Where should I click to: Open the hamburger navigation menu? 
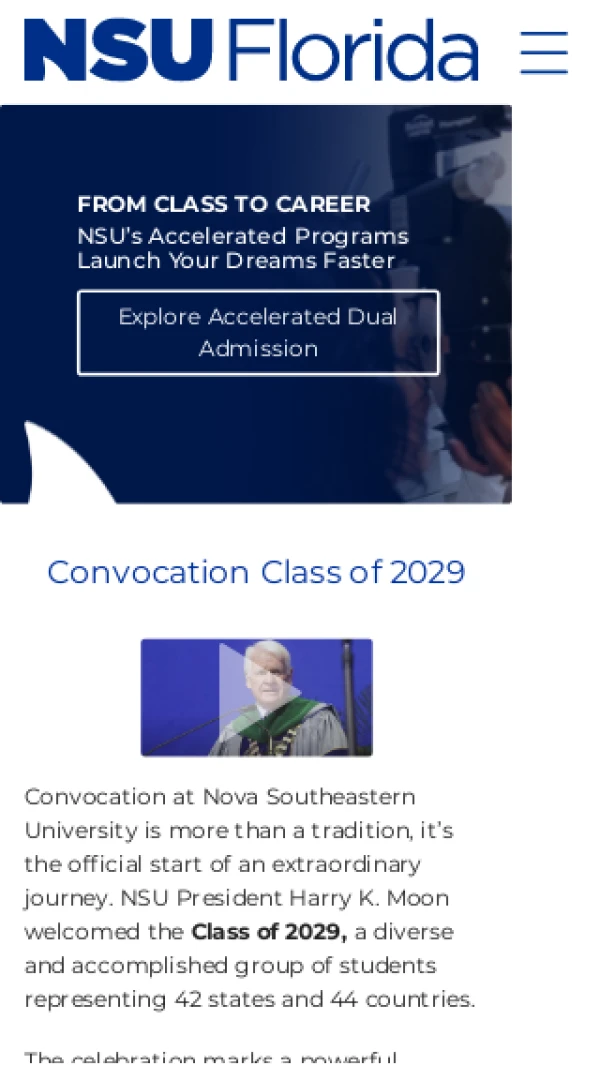tap(544, 52)
